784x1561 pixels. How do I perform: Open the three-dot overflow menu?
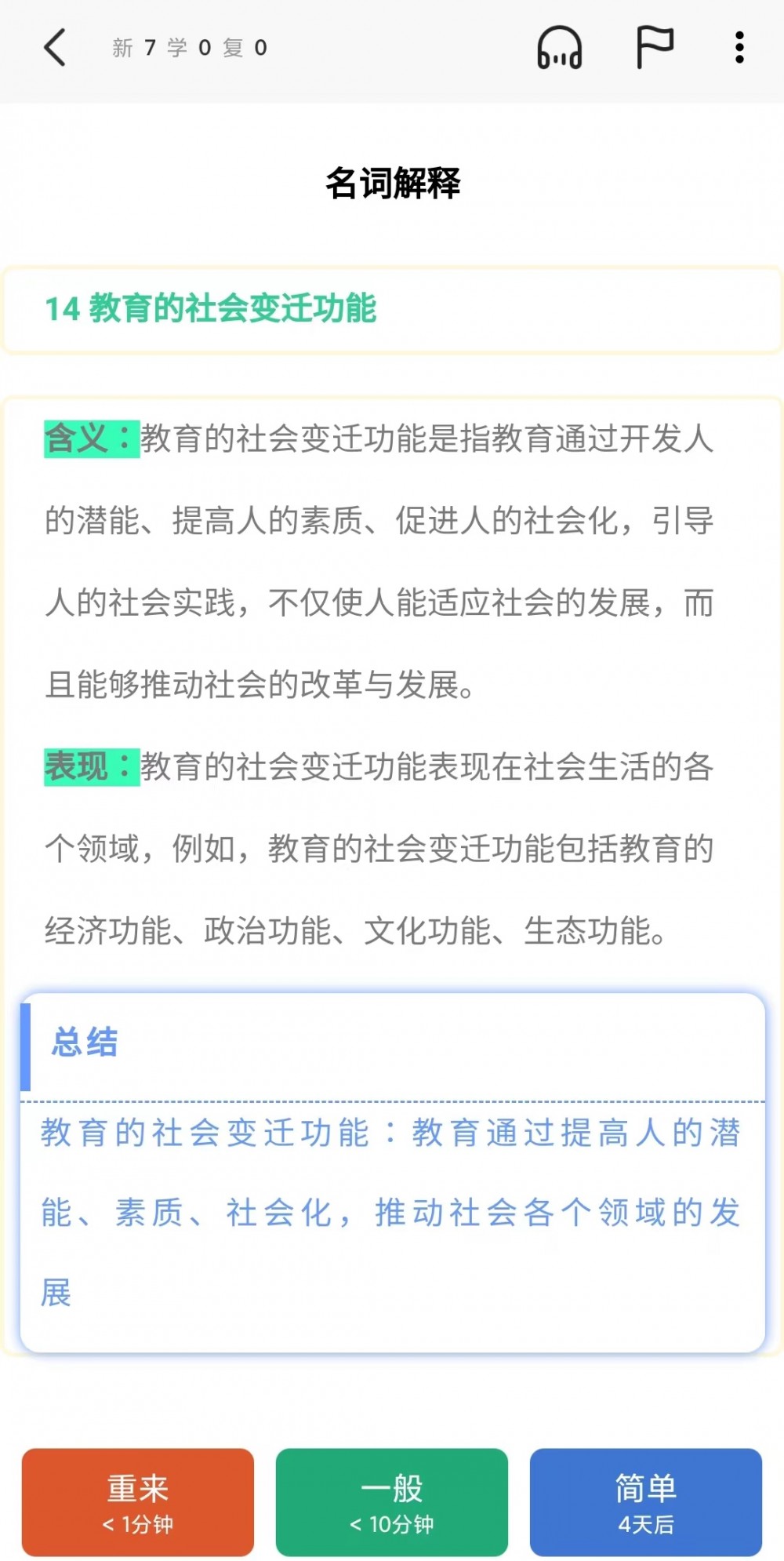[x=739, y=48]
